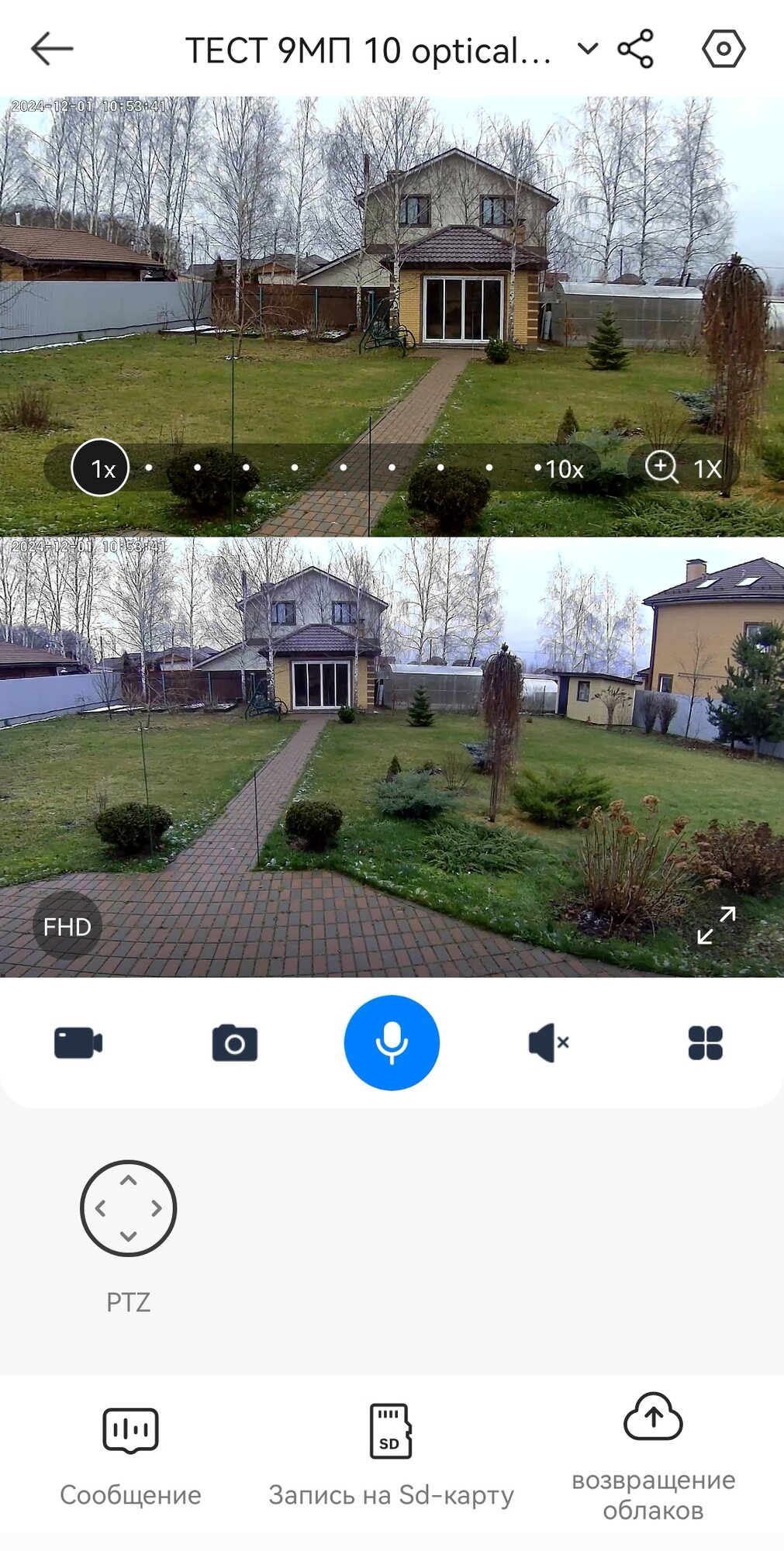This screenshot has width=784, height=1551.
Task: Share this camera
Action: 636,49
